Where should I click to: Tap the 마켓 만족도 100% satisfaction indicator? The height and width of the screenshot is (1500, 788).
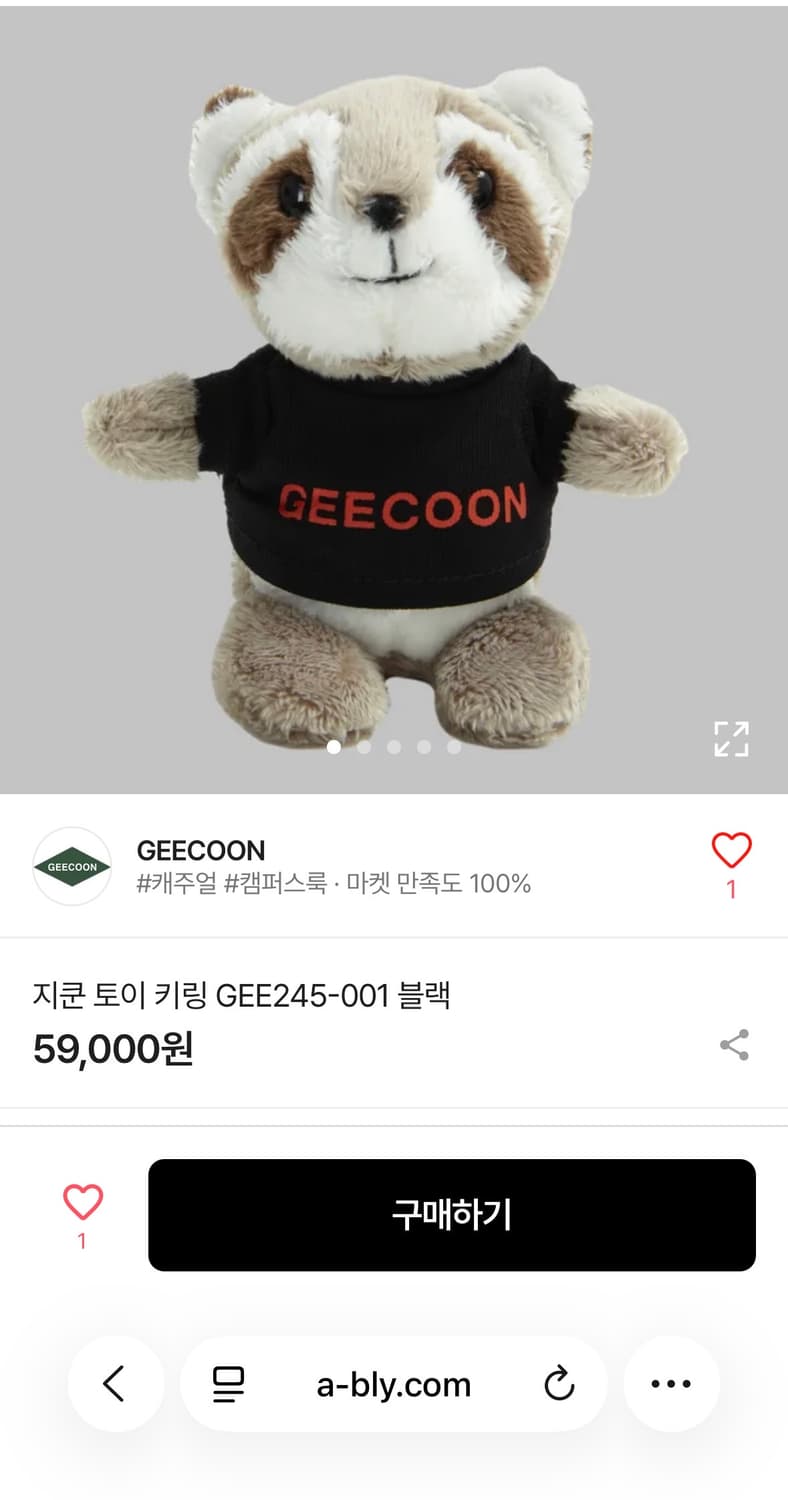click(x=438, y=884)
